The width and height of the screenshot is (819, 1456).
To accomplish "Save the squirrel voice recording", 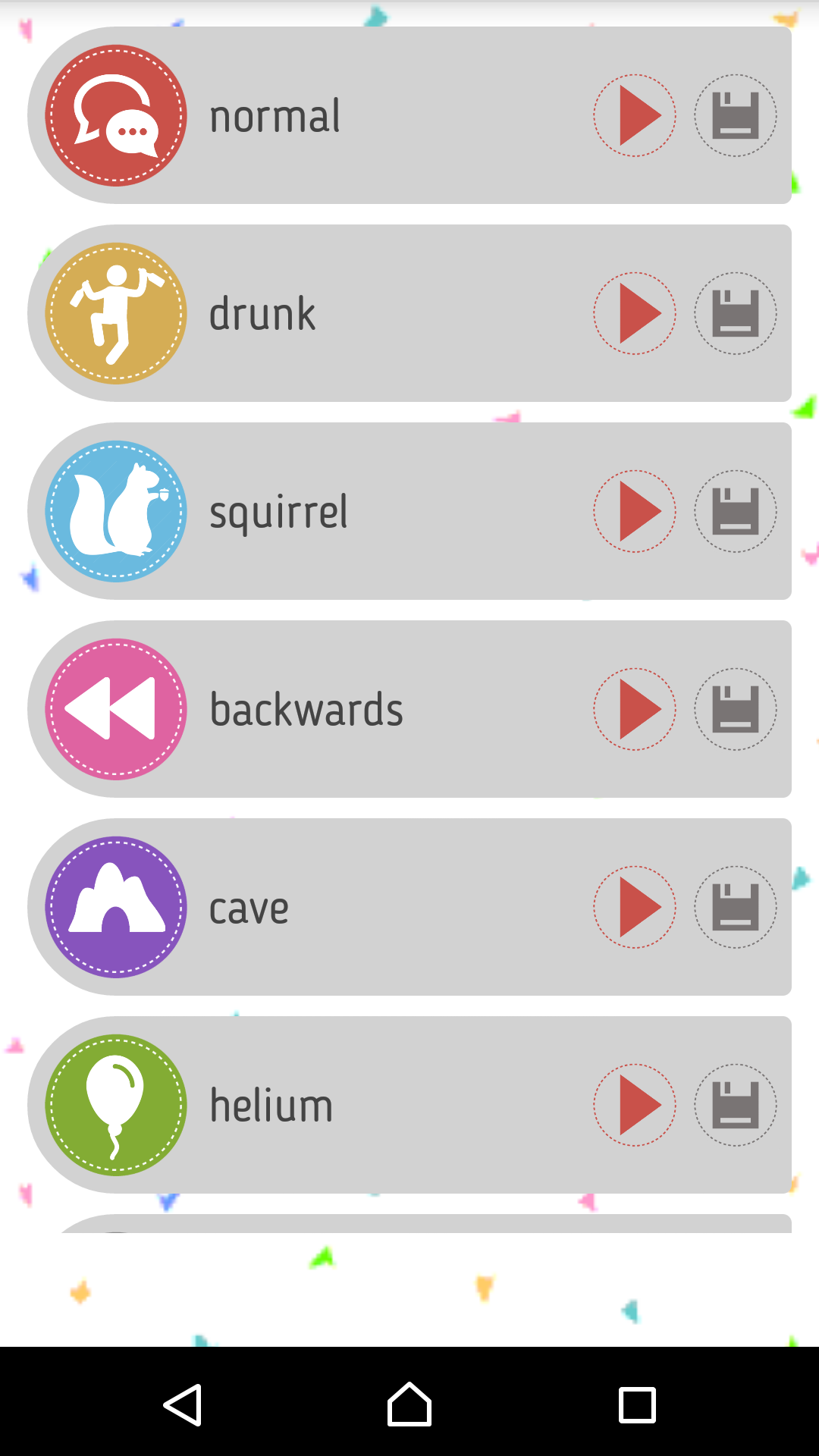I will pyautogui.click(x=735, y=511).
